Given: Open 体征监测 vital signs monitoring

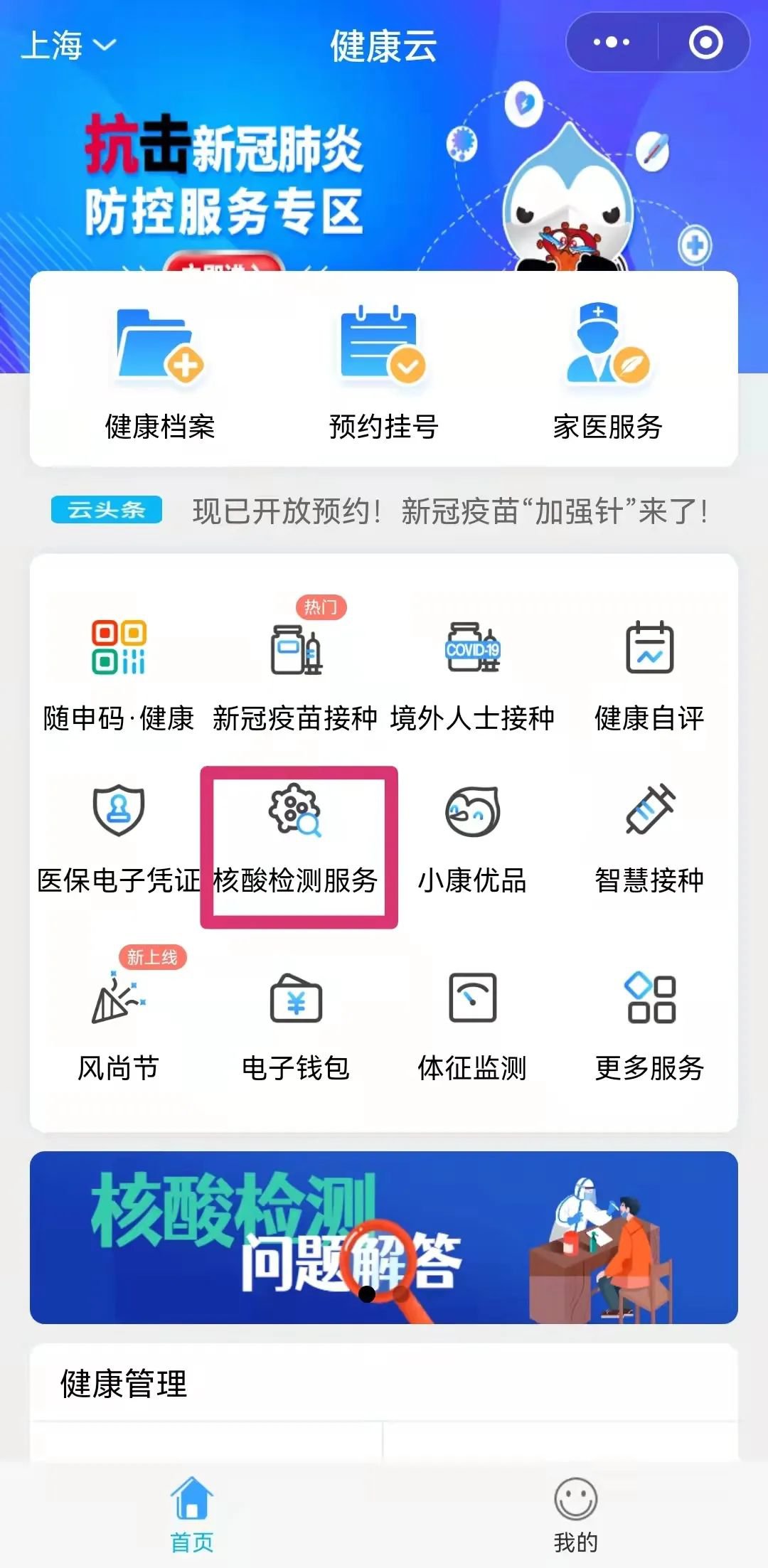Looking at the screenshot, I should [x=472, y=1024].
